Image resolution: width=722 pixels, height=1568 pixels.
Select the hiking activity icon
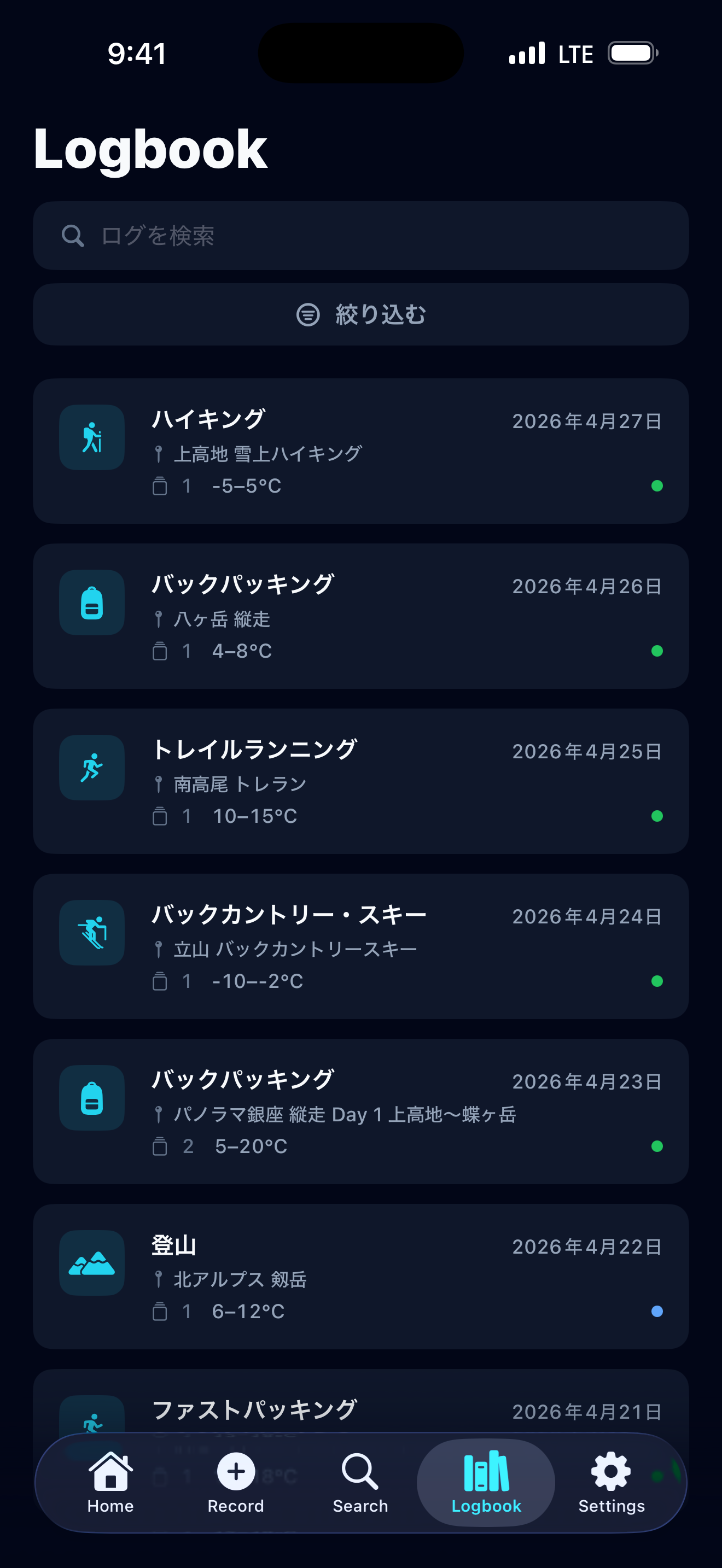91,437
